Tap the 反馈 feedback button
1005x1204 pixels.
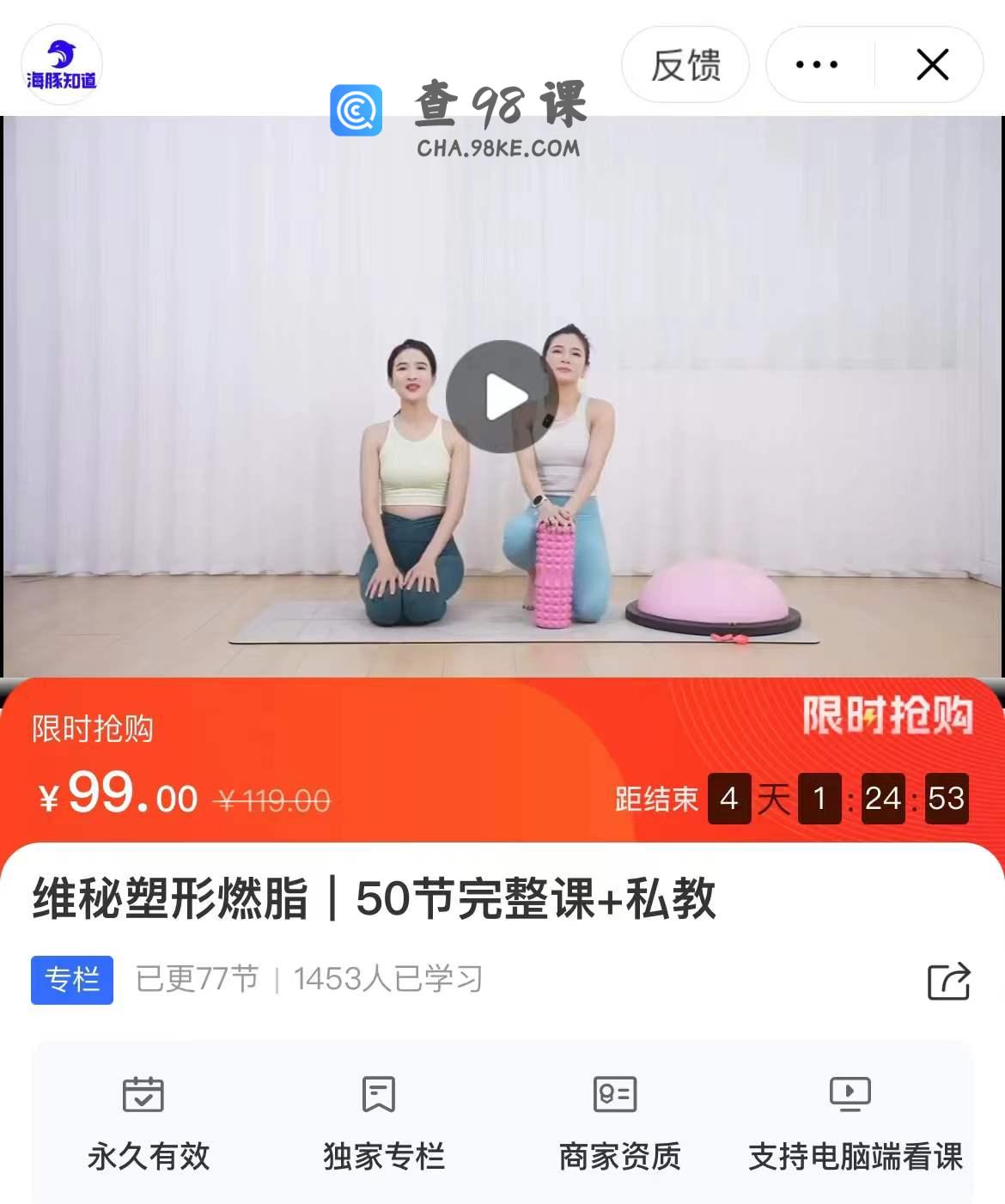(685, 65)
